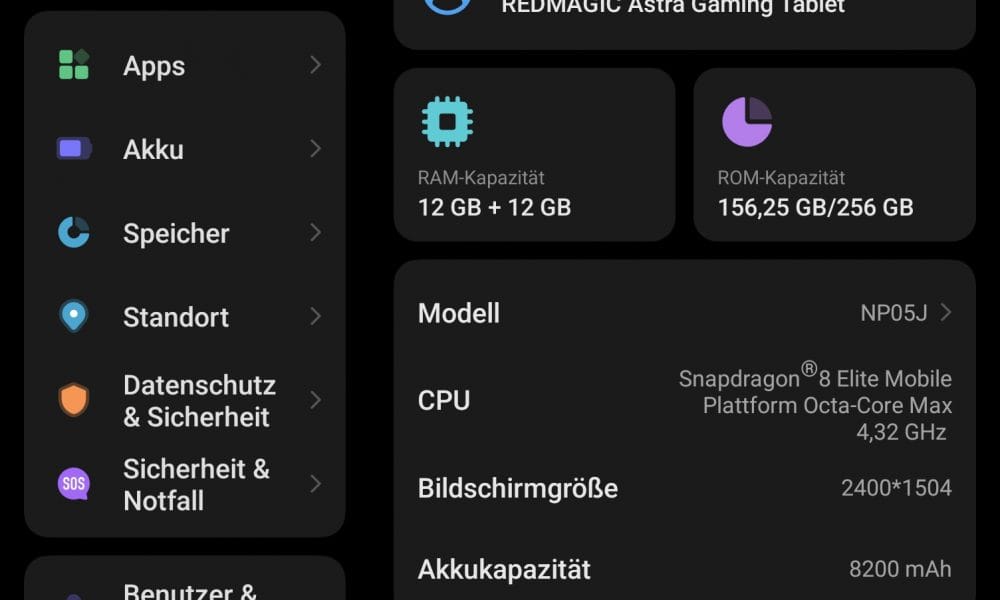The image size is (1000, 600).
Task: Open Standort location settings
Action: 185,317
